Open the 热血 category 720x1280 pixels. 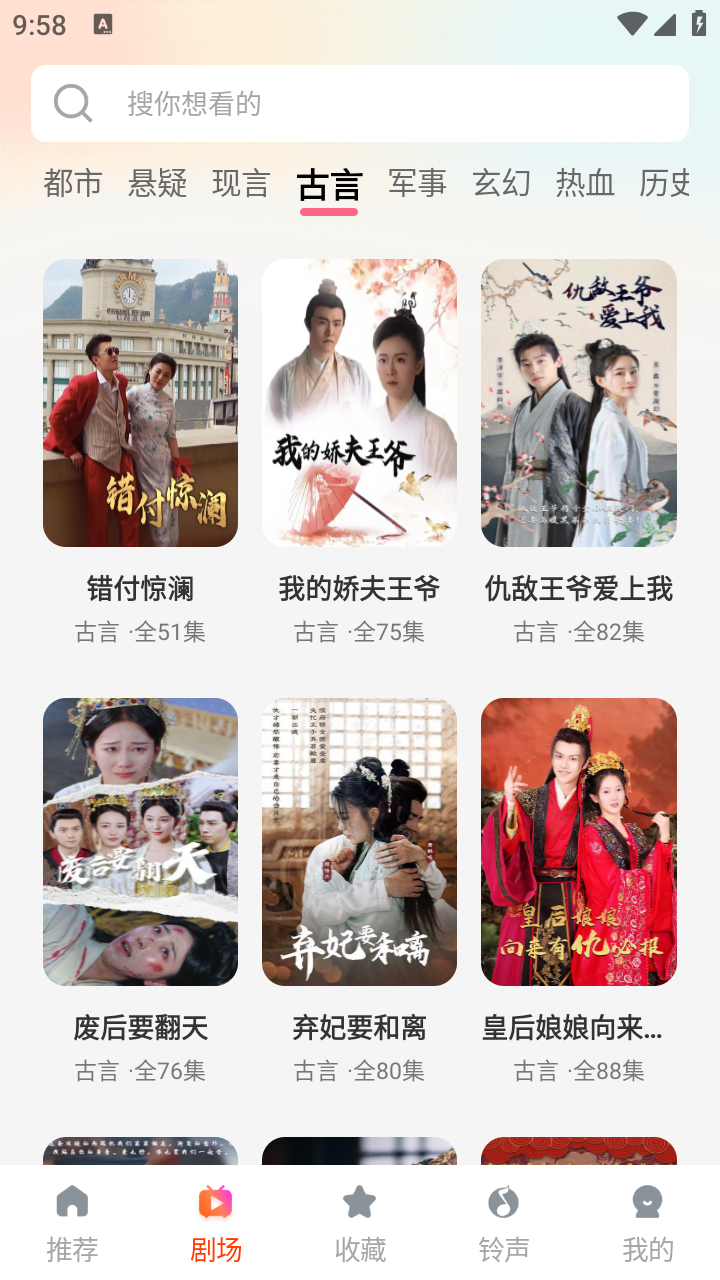click(585, 183)
